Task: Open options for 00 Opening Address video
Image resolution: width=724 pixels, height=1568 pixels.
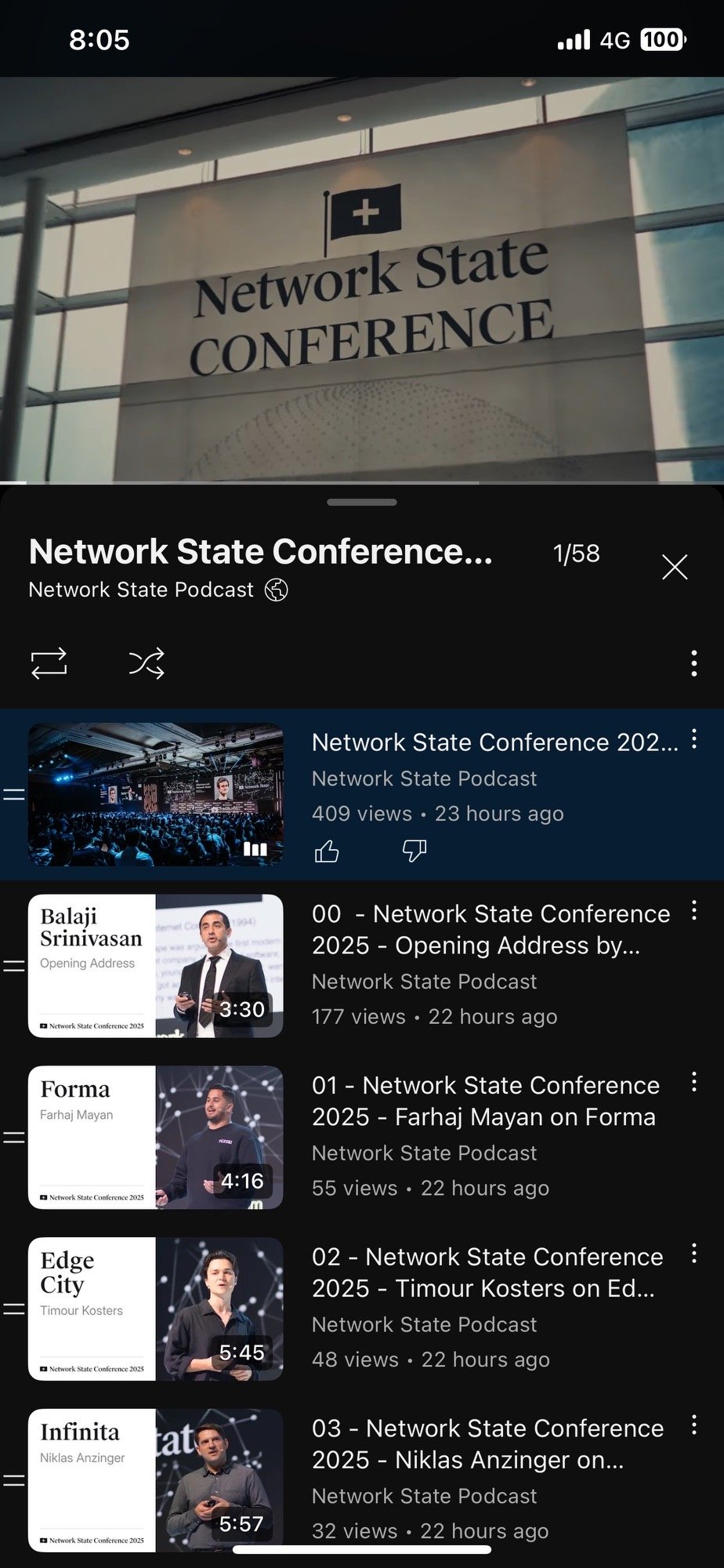Action: coord(694,911)
